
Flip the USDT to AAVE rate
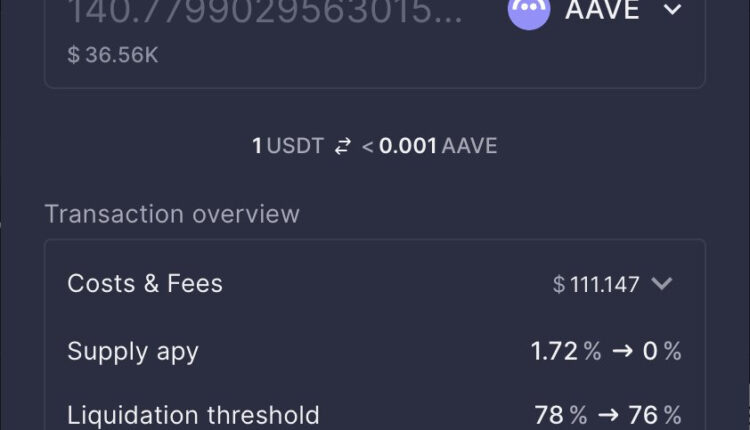[x=343, y=146]
